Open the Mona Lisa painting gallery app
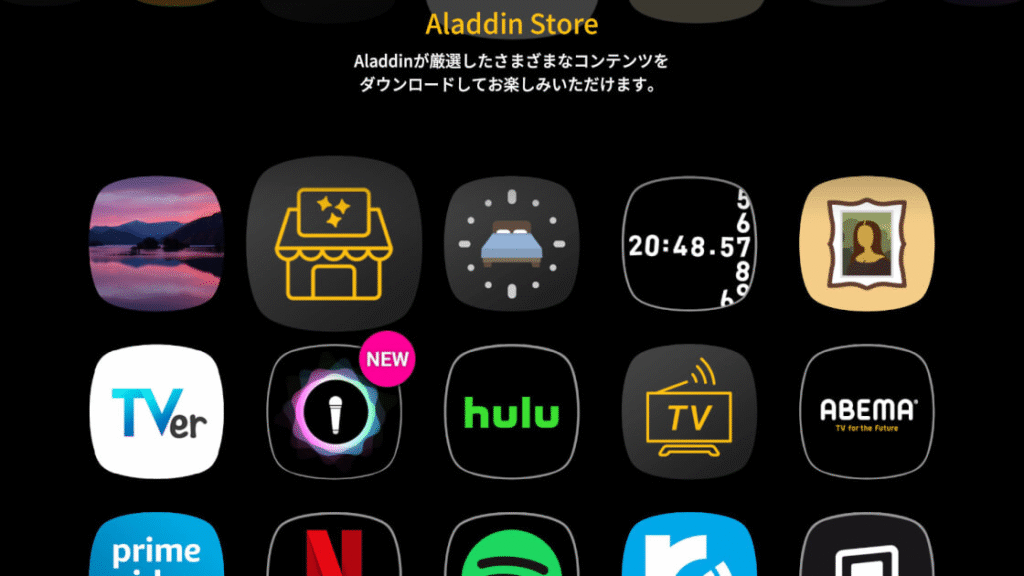Screen dimensions: 1024x576 click(866, 244)
